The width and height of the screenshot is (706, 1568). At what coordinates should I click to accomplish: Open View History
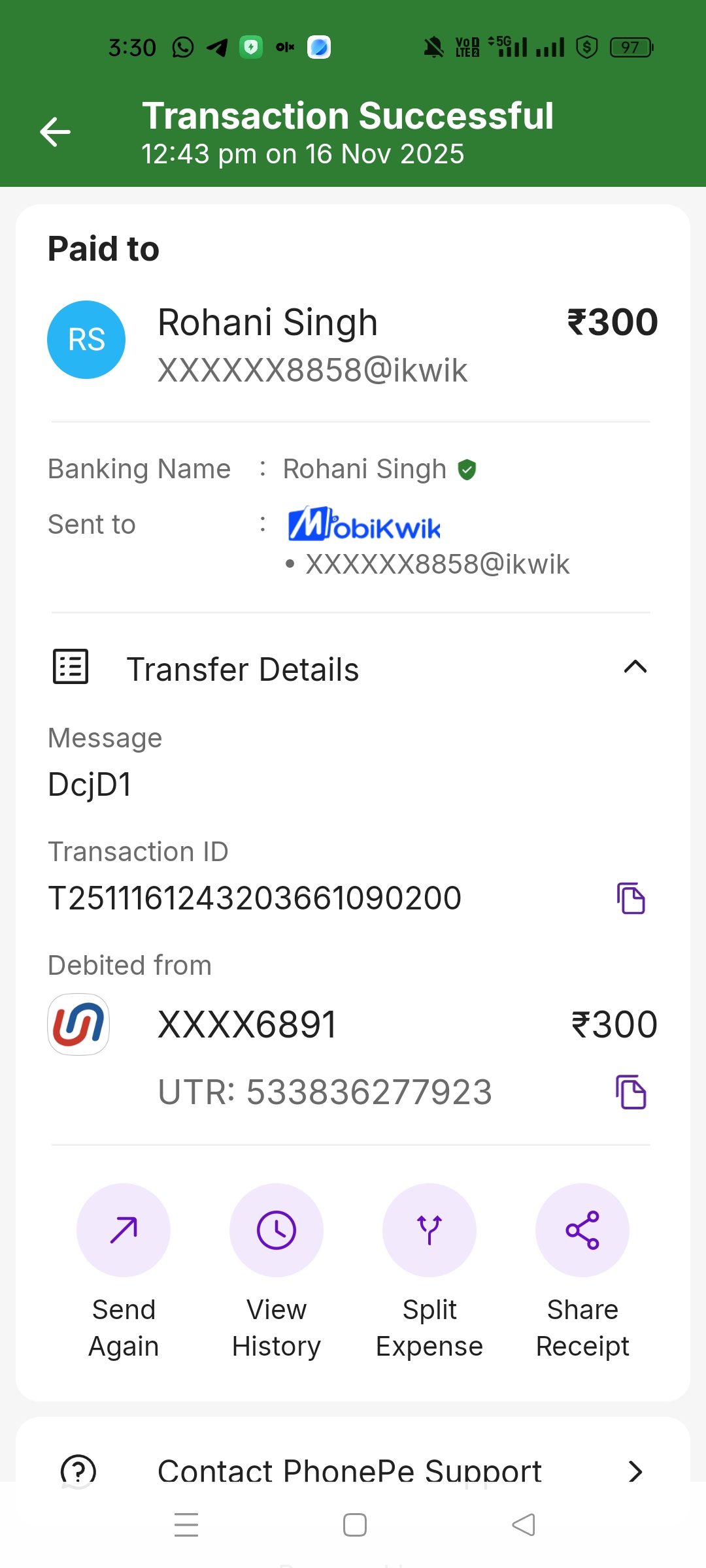coord(277,1230)
